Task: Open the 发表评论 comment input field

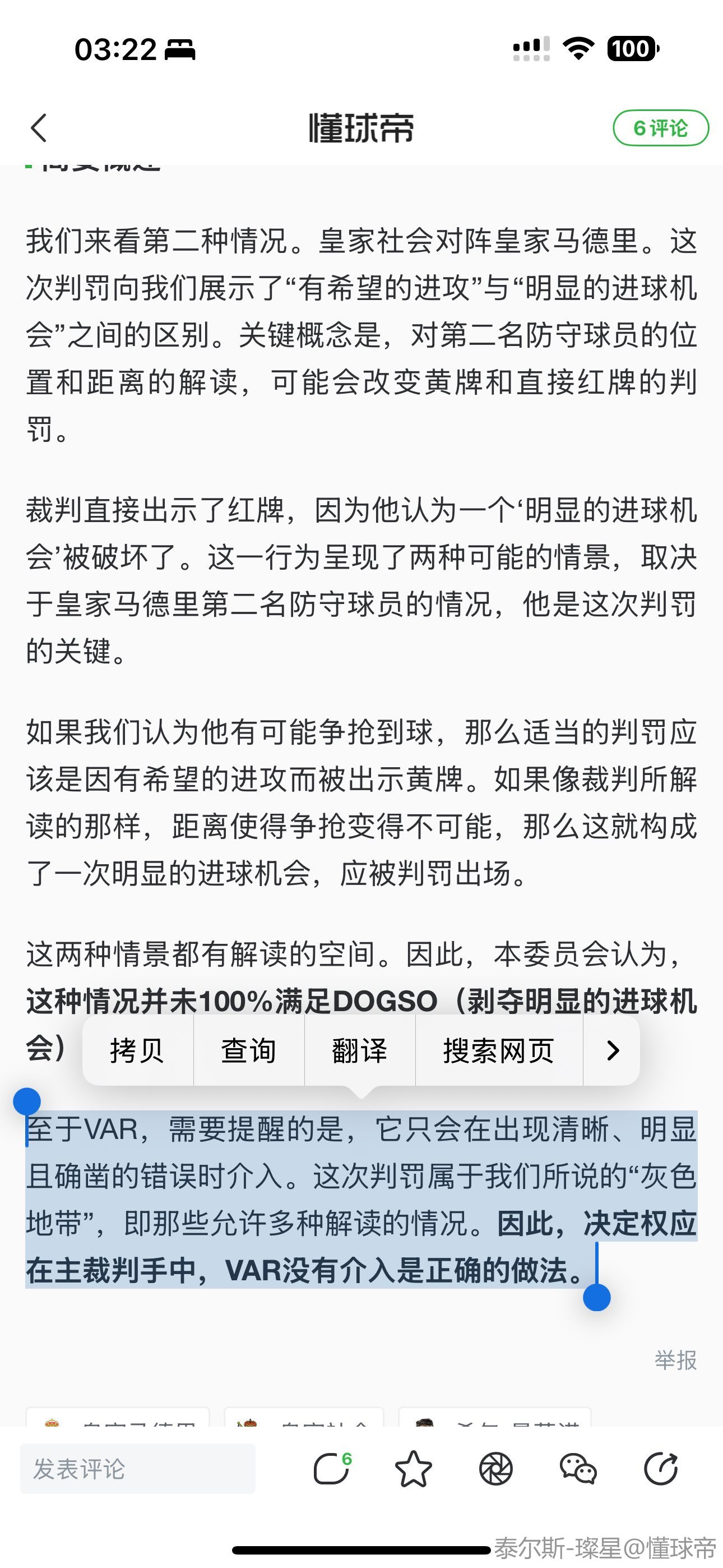Action: 137,1469
